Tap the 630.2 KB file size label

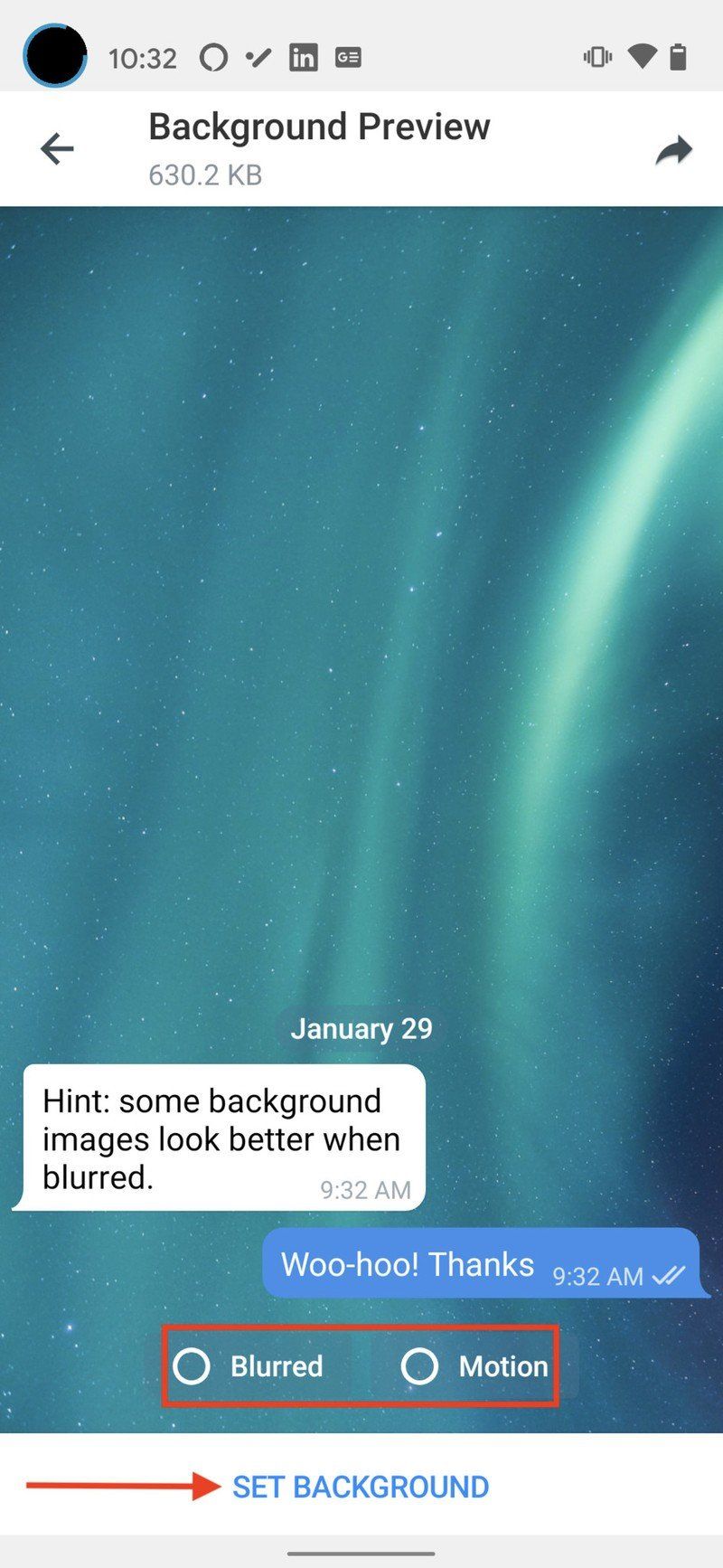(203, 175)
